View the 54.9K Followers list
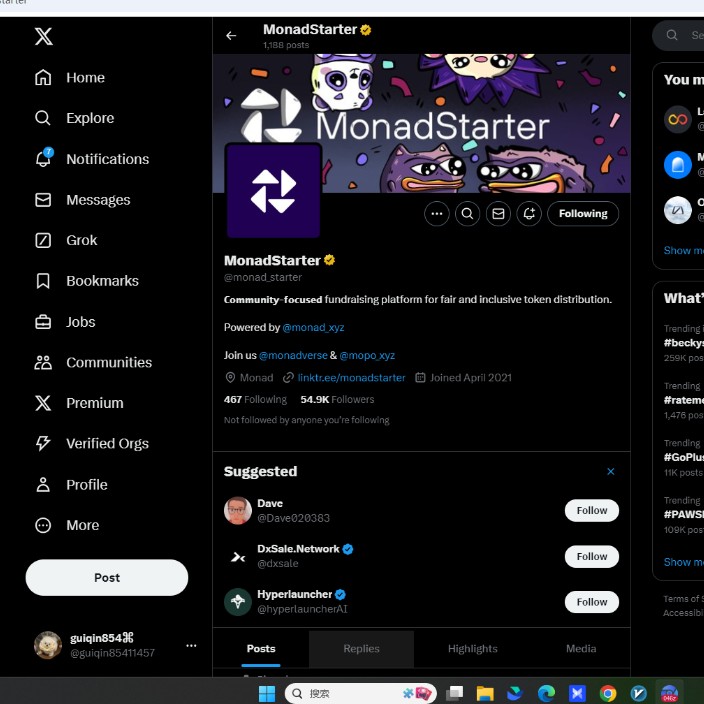 [x=337, y=399]
